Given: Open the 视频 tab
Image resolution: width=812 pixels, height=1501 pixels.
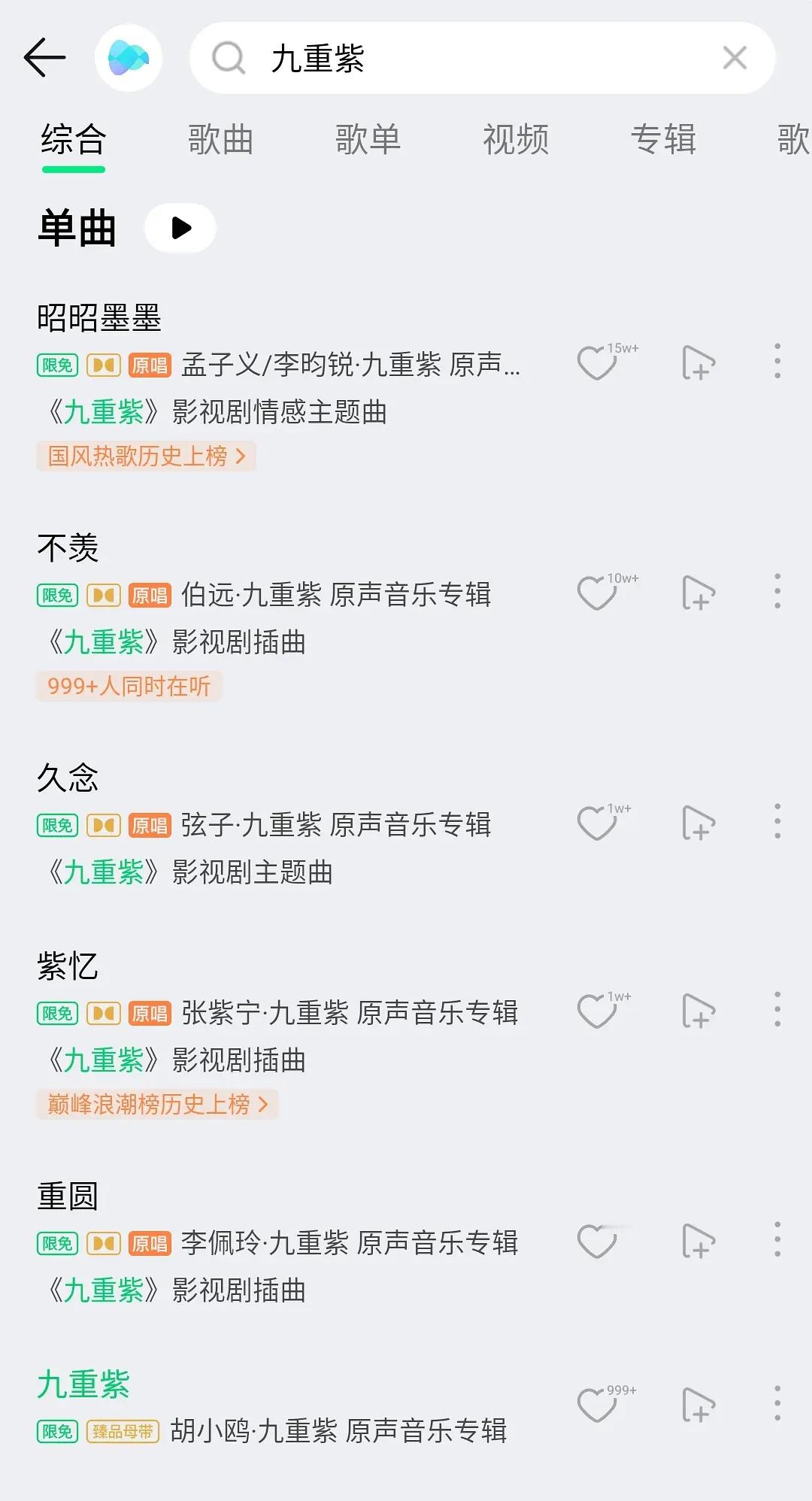Looking at the screenshot, I should coord(516,140).
